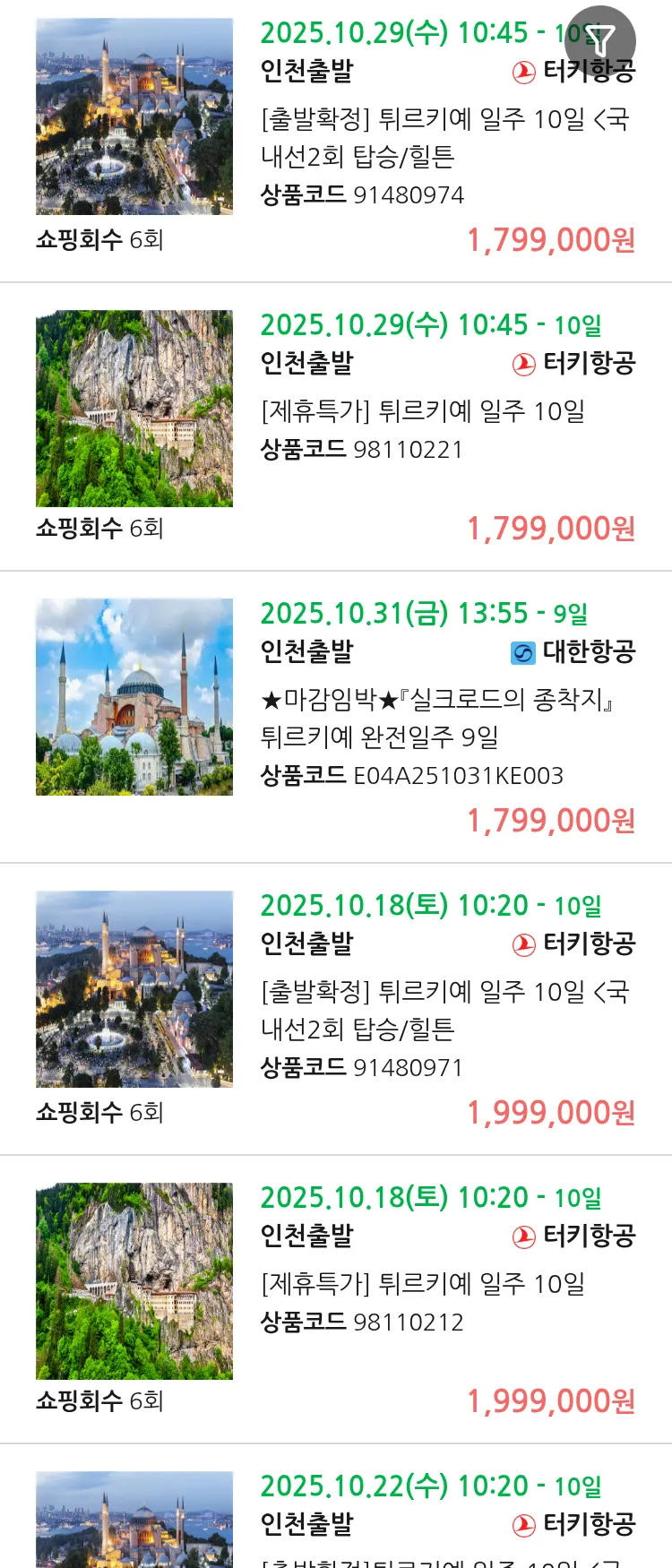Open the floating filter button
The height and width of the screenshot is (1568, 672).
pyautogui.click(x=600, y=40)
